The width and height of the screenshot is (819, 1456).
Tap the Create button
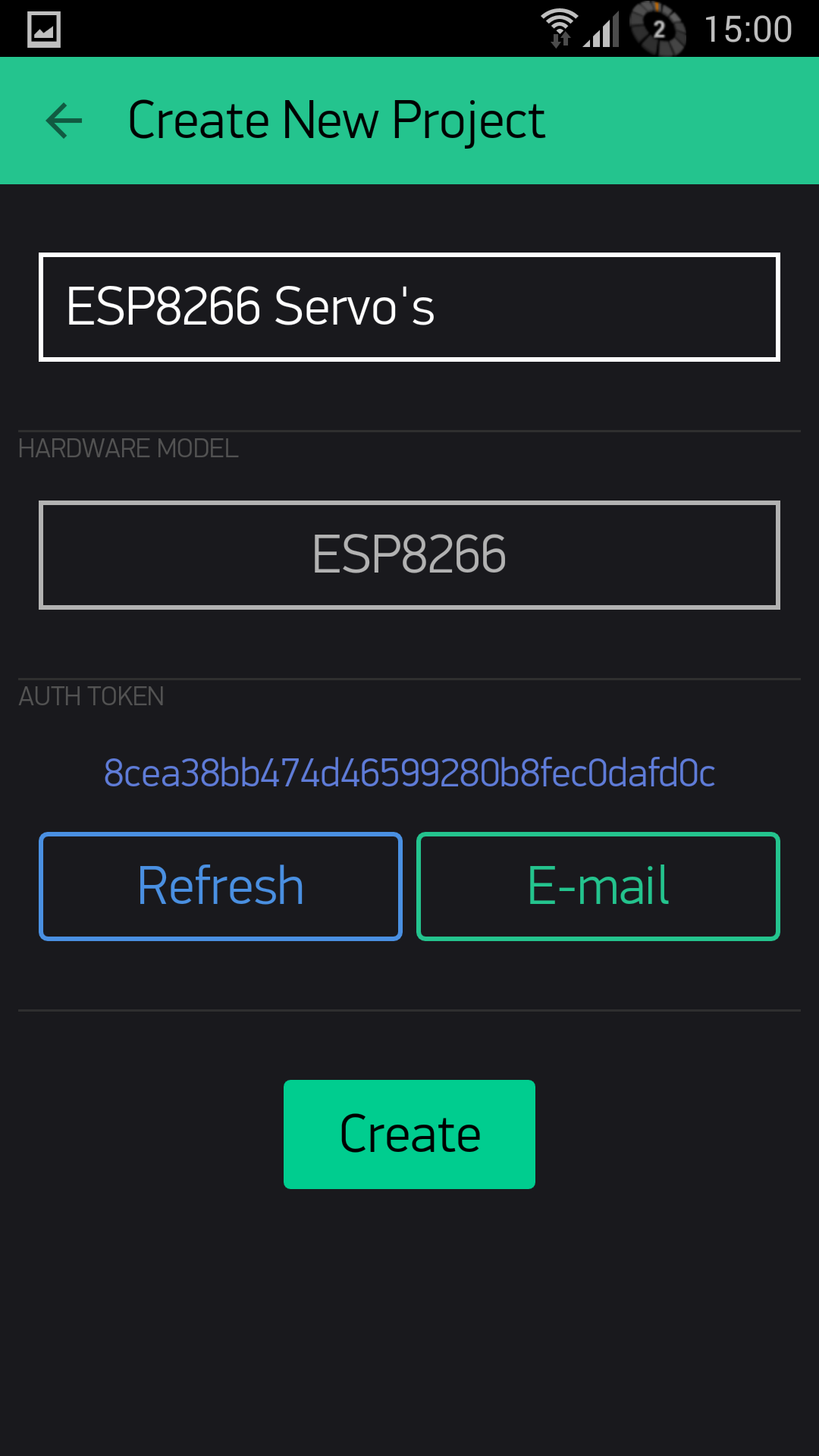tap(409, 1134)
